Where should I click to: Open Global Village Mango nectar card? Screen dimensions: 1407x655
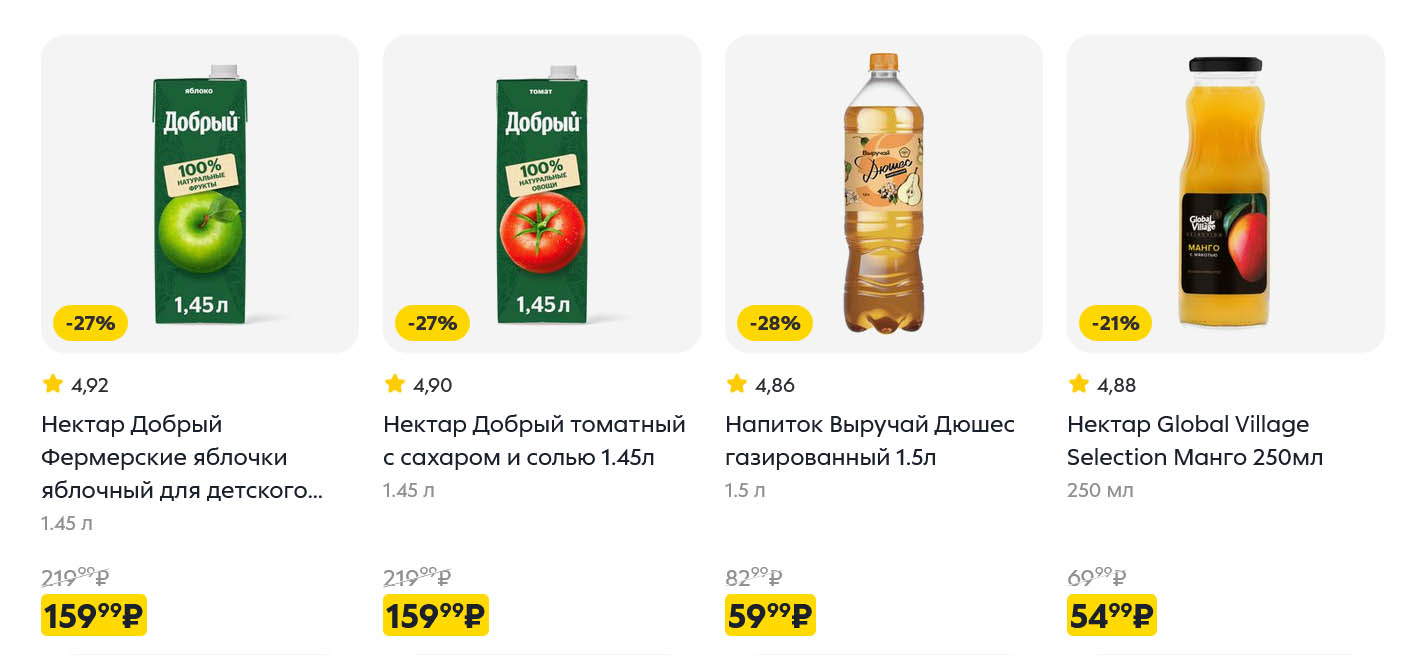click(1225, 195)
